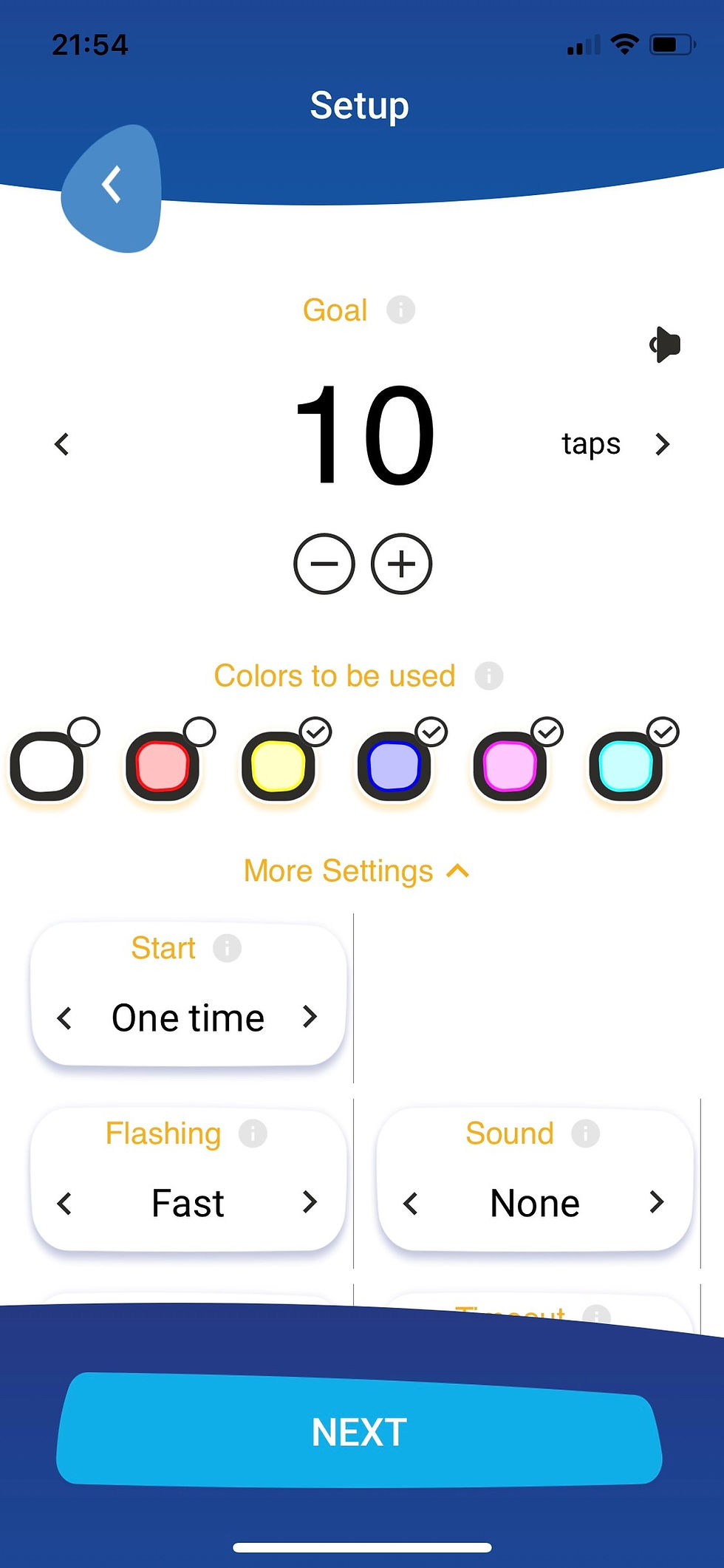This screenshot has height=1568, width=724.
Task: Tap the speaker icon near Goal
Action: tap(665, 344)
